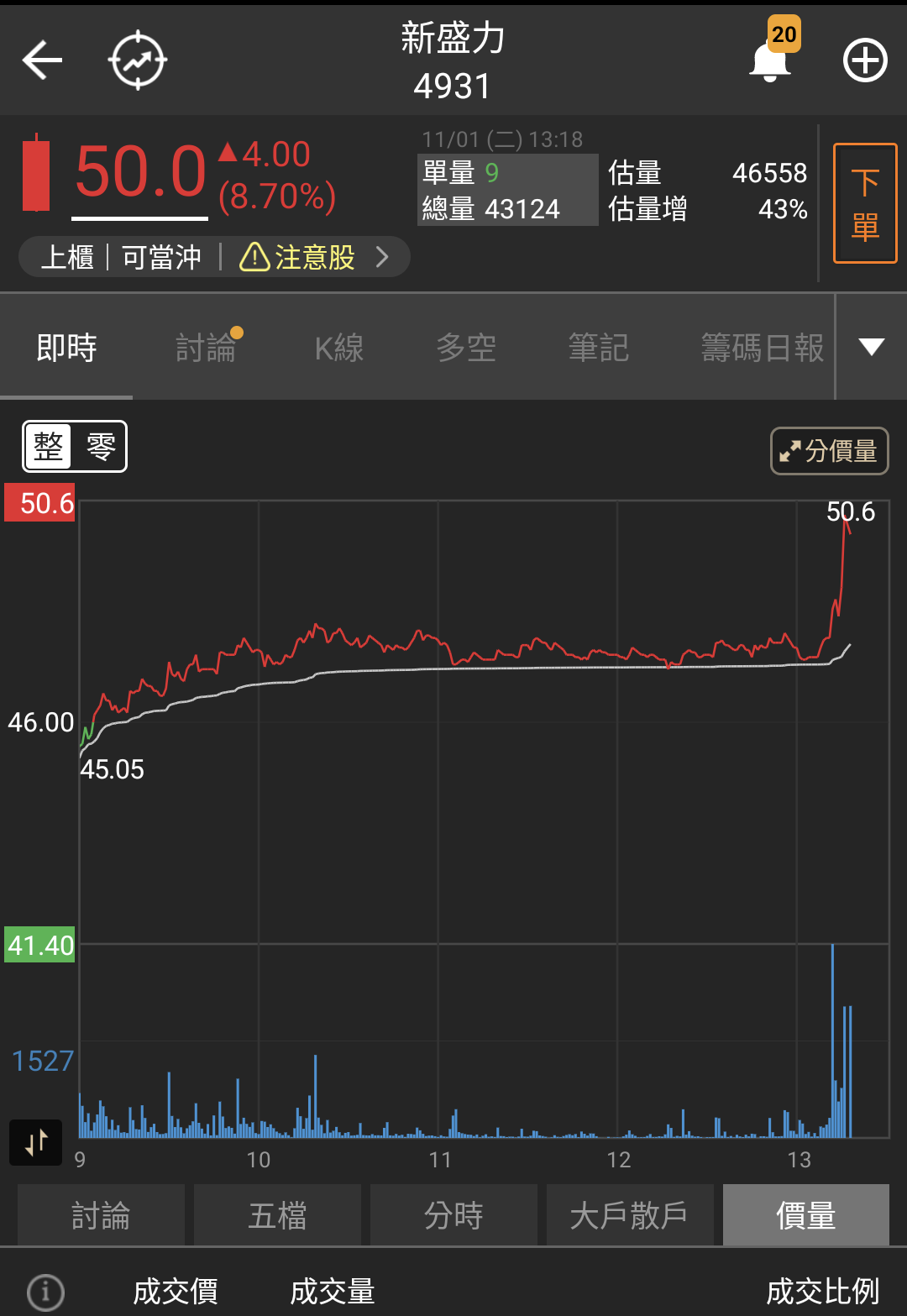Screen dimensions: 907x1316
Task: Open the 大戶散戶 bottom tab
Action: tap(630, 1215)
